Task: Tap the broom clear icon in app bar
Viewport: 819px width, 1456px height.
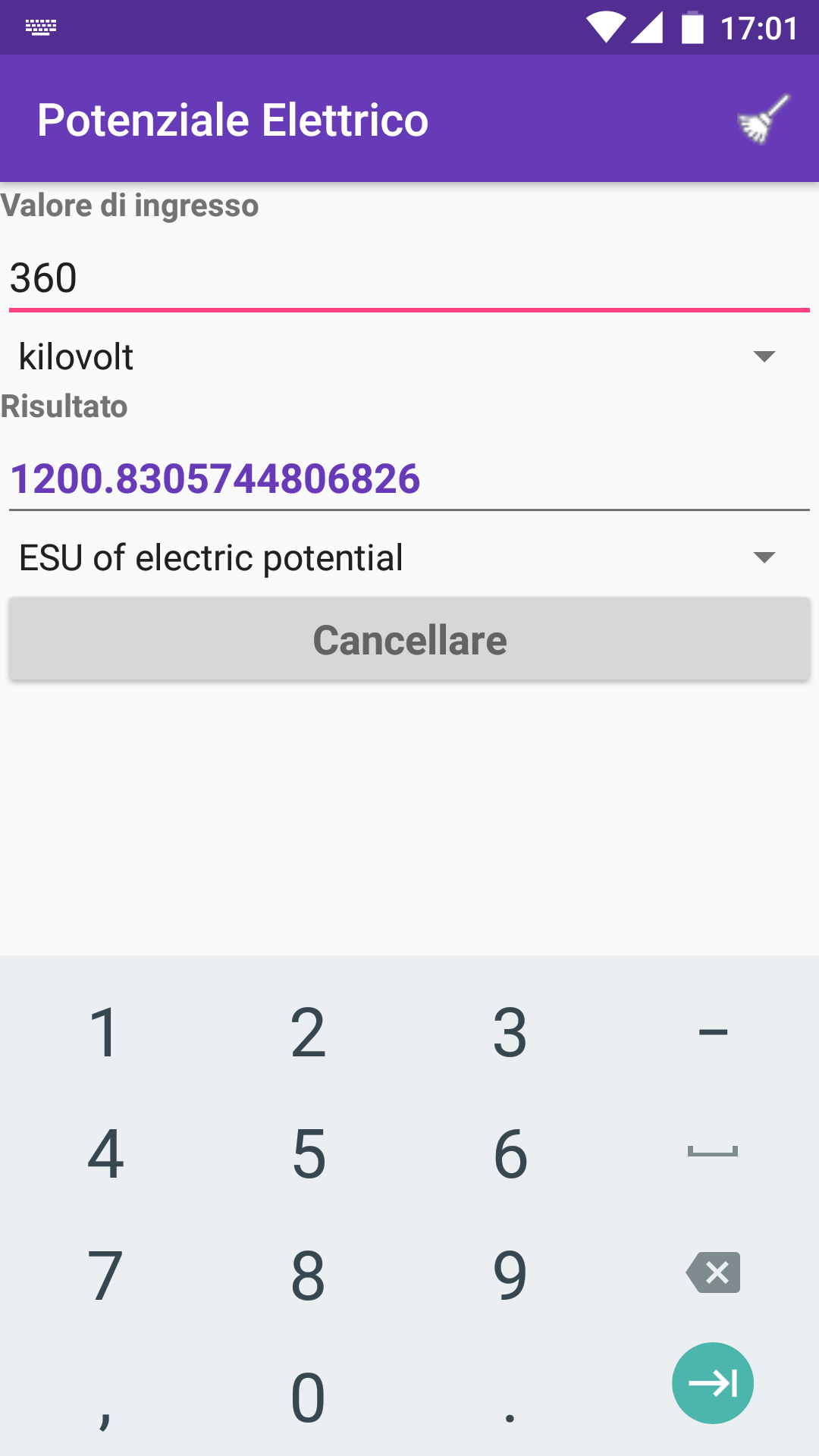Action: [x=763, y=120]
